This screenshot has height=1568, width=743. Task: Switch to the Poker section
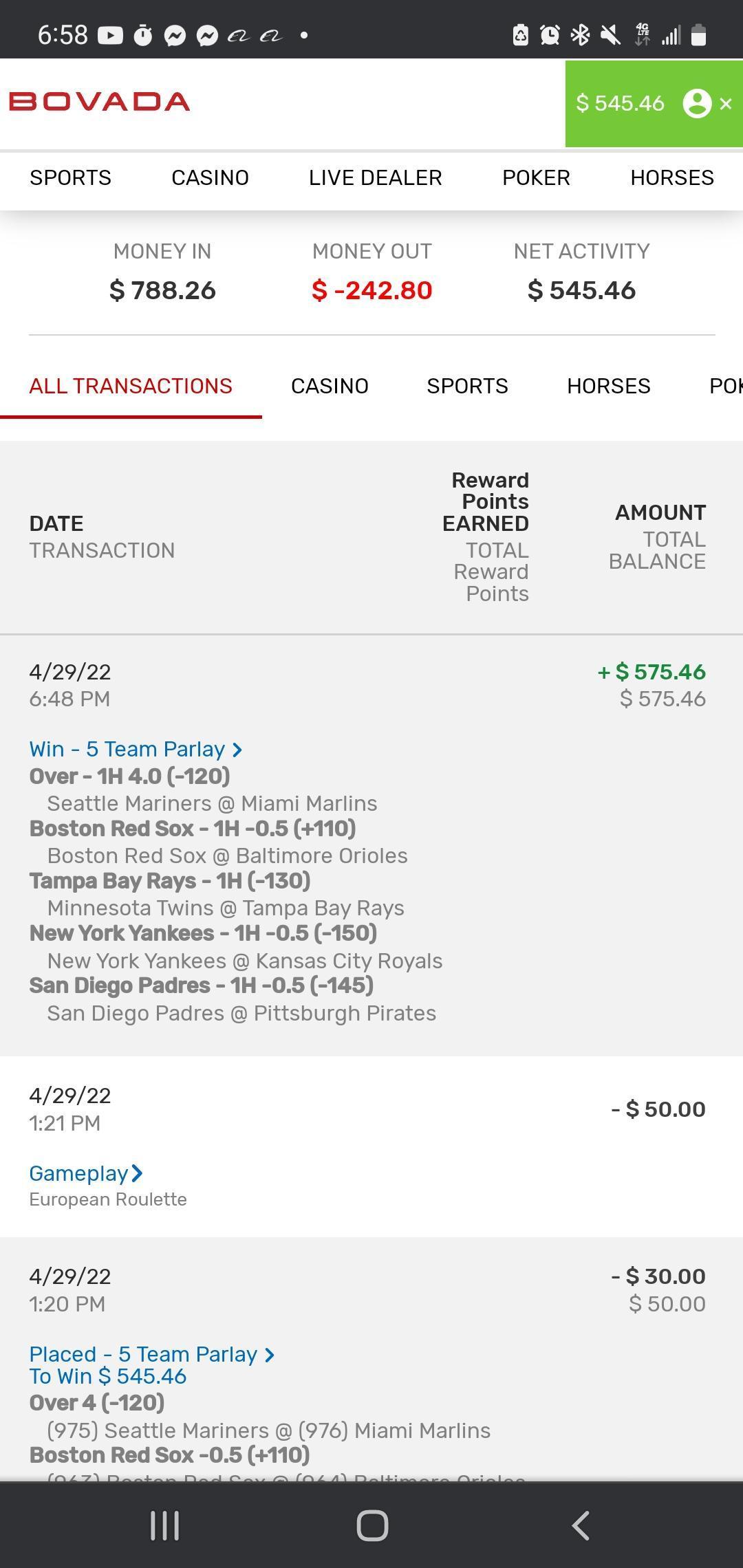(x=536, y=177)
